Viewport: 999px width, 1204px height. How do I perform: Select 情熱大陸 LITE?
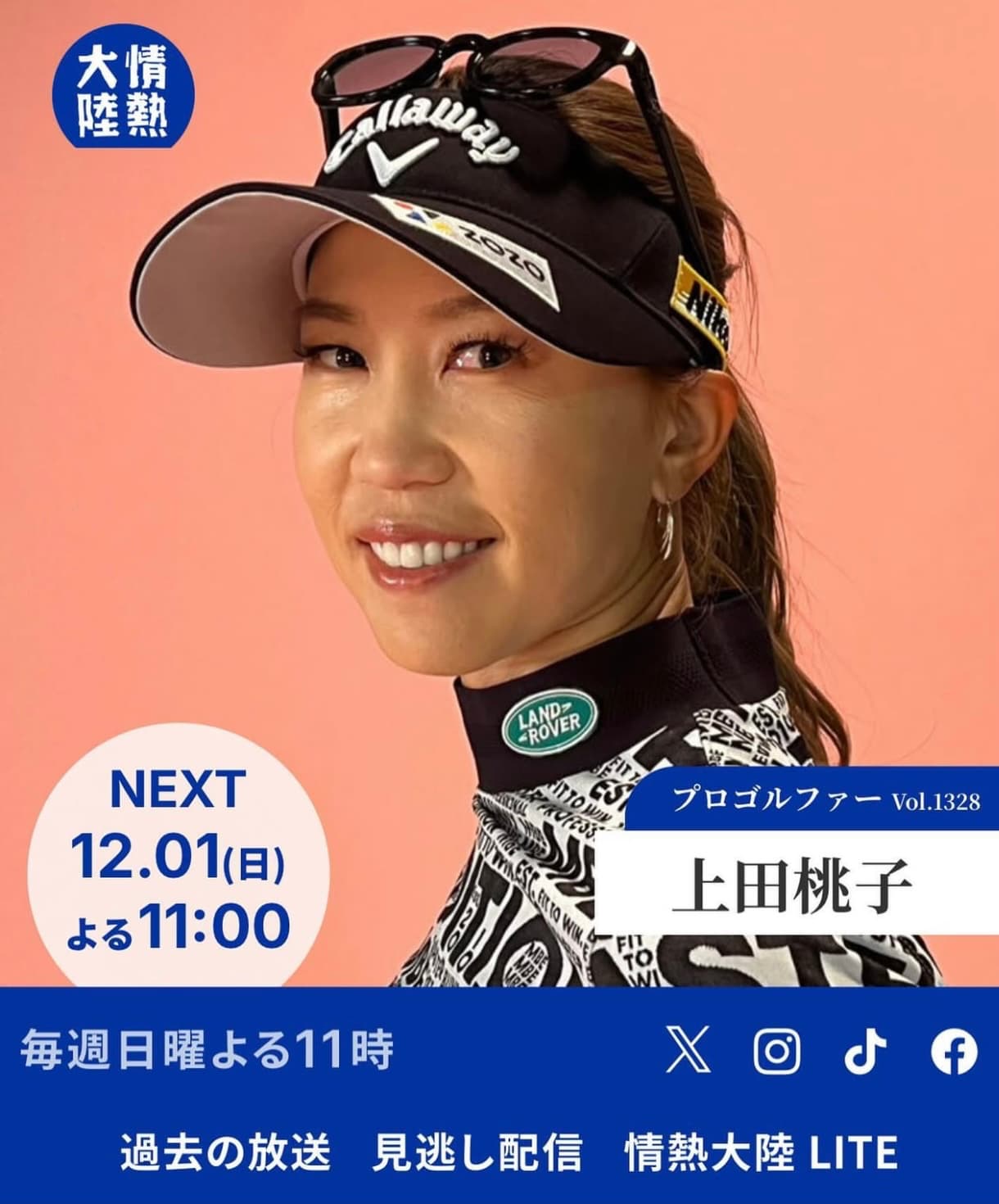tap(761, 1152)
